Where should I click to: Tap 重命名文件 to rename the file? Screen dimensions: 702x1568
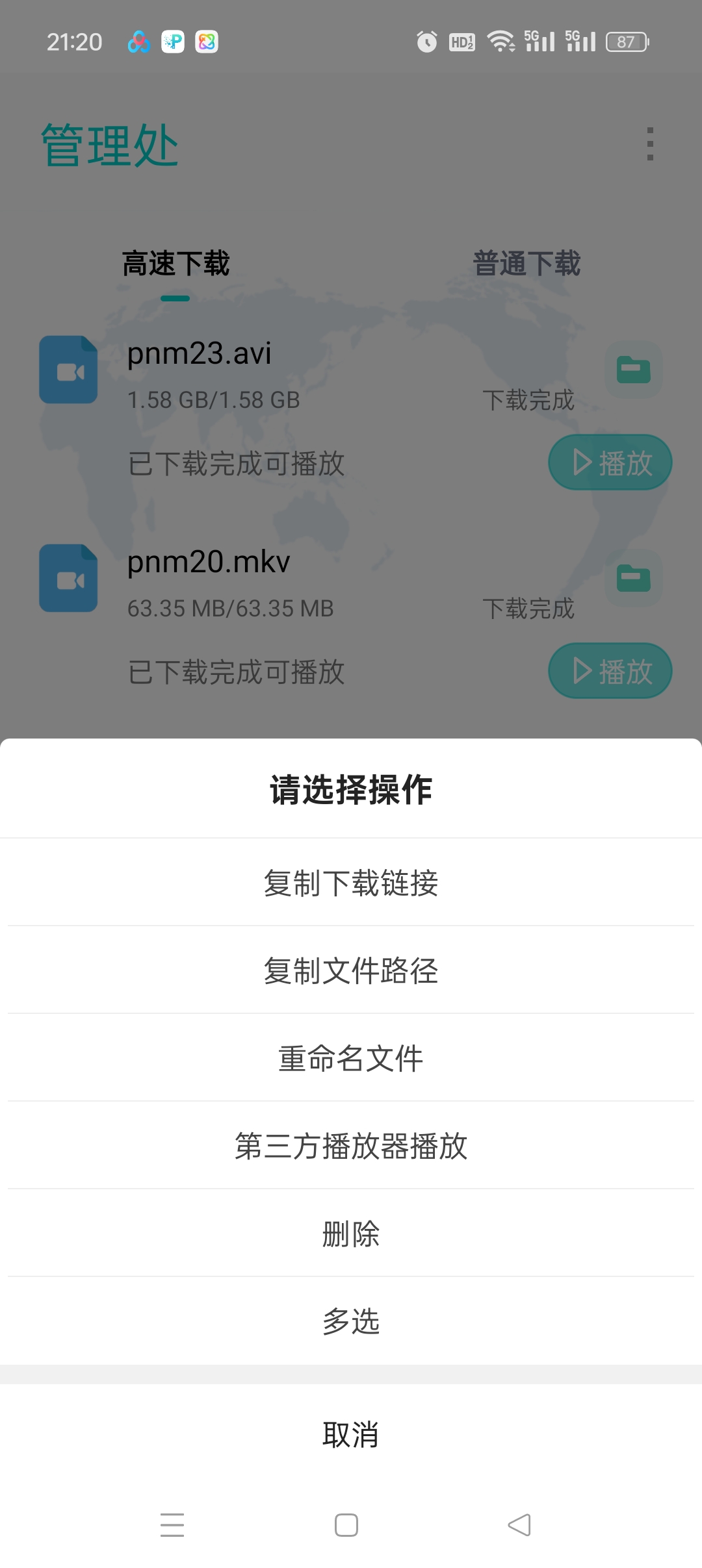(351, 1058)
